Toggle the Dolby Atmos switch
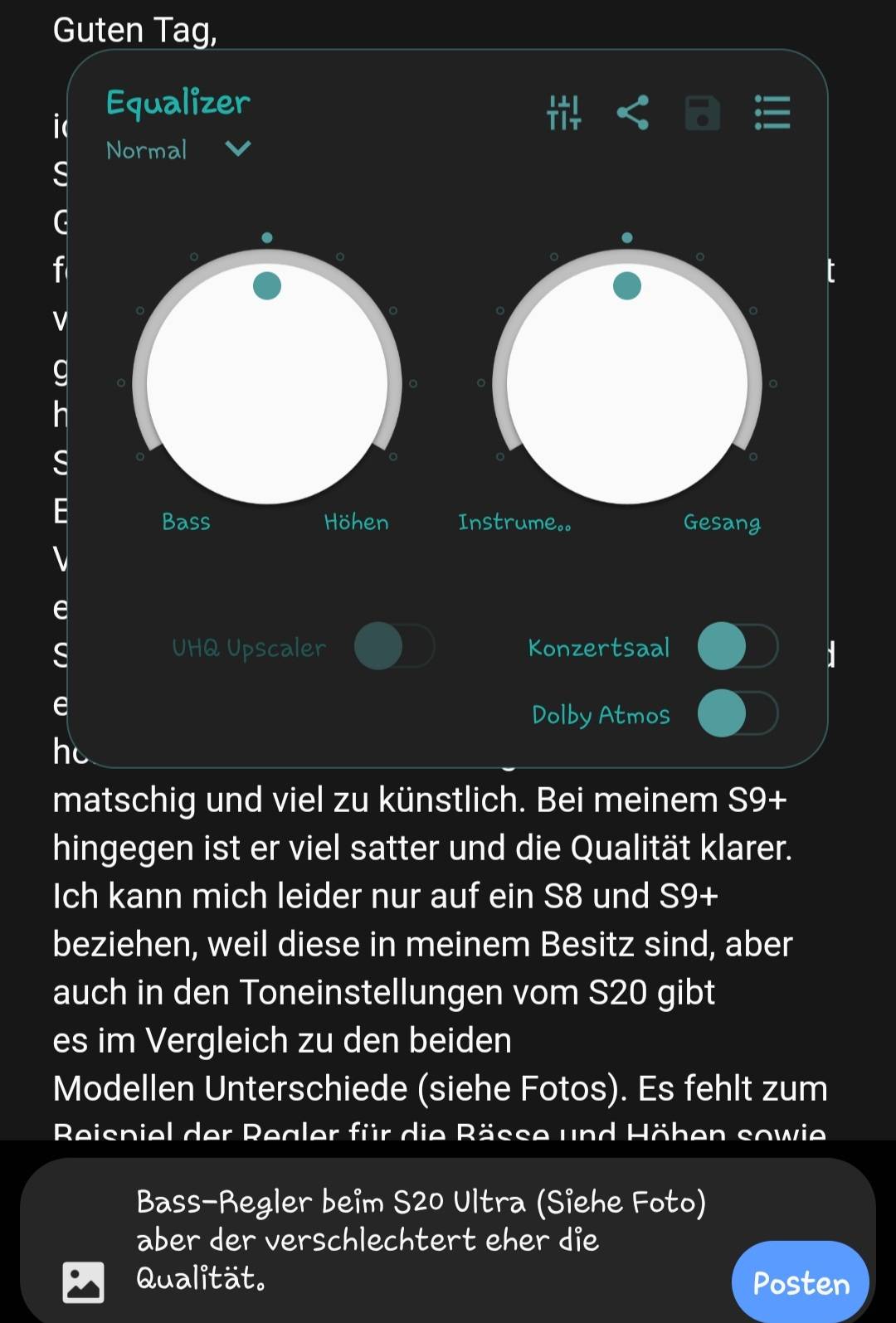The height and width of the screenshot is (1323, 896). pos(738,713)
